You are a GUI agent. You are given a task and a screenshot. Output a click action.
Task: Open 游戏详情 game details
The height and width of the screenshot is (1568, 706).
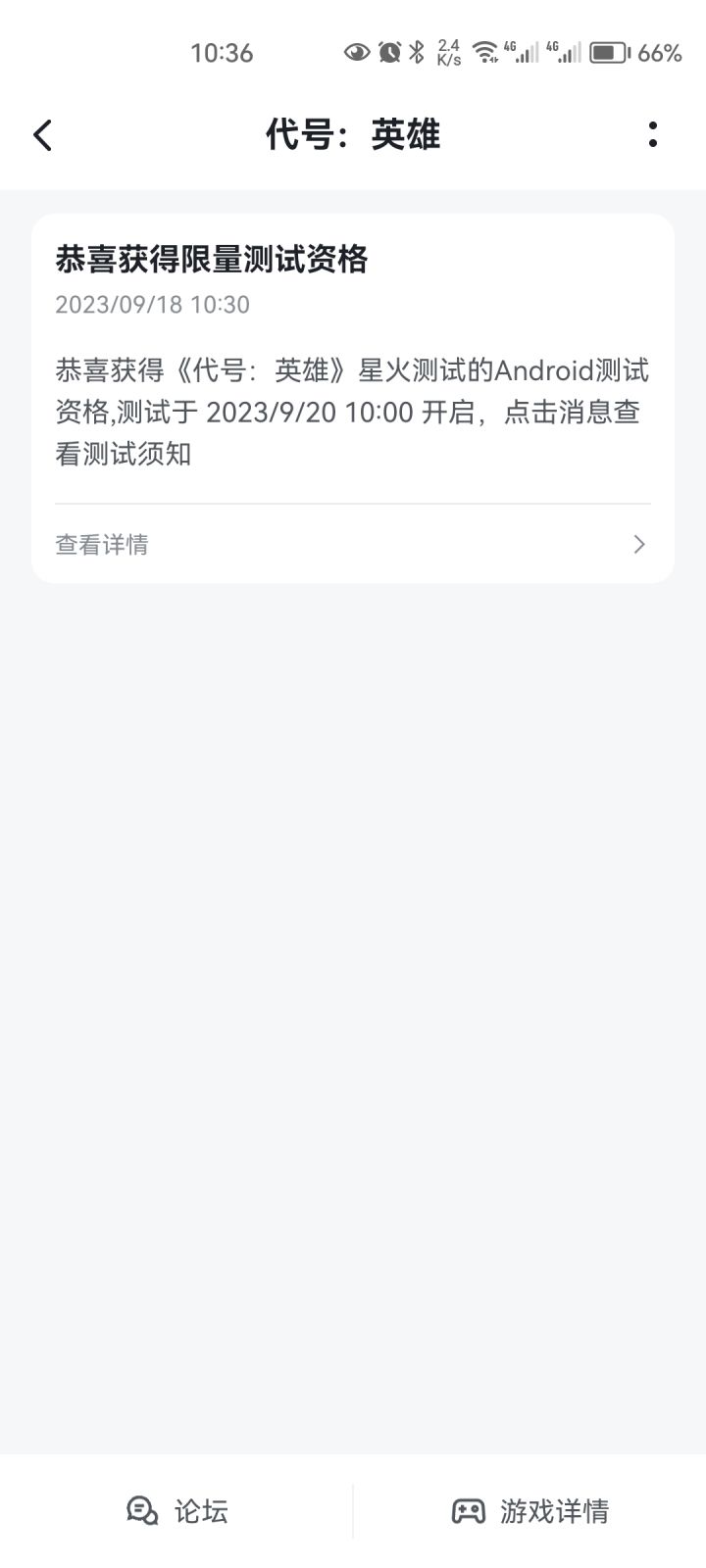coord(529,1511)
